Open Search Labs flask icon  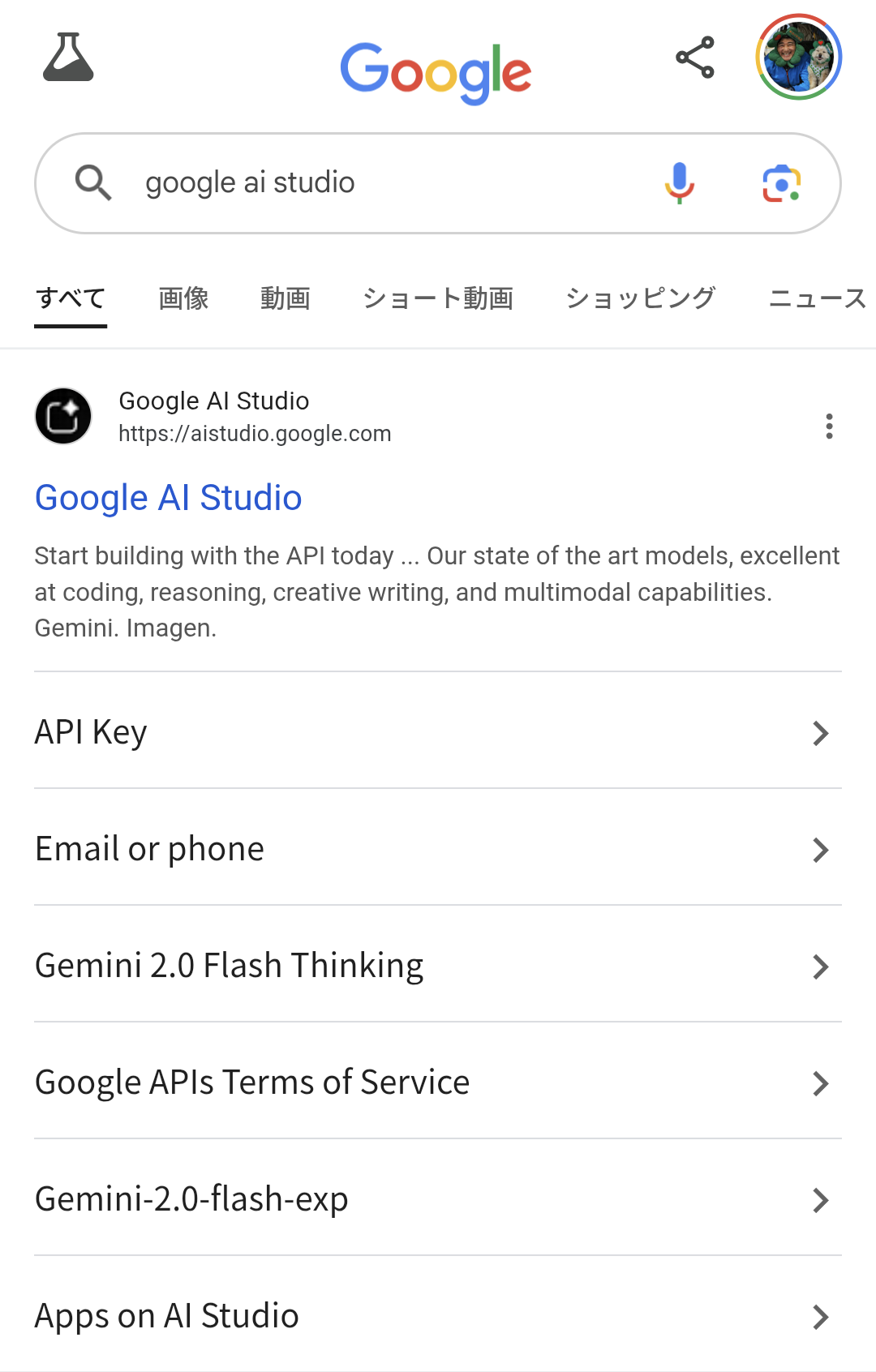[x=68, y=58]
